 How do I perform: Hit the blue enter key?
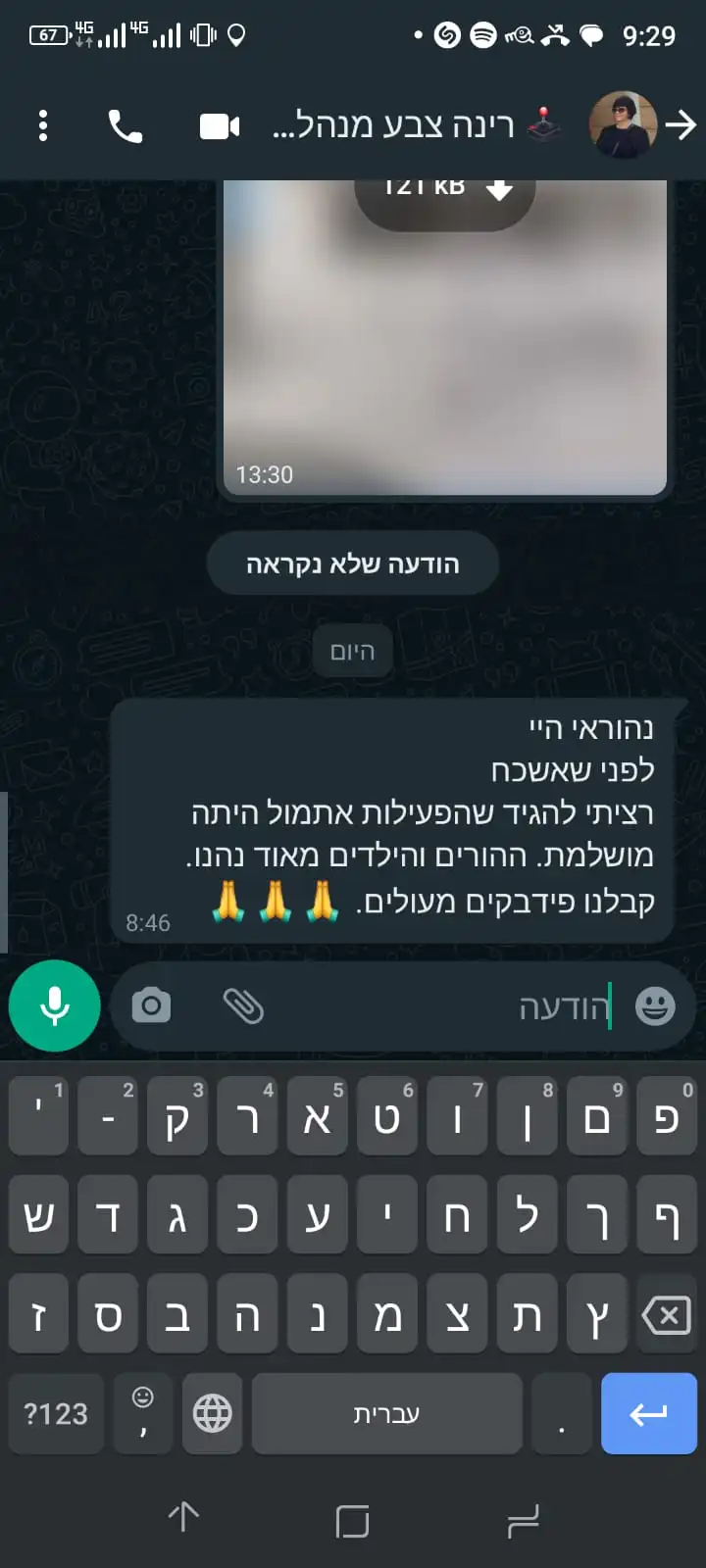click(648, 1413)
